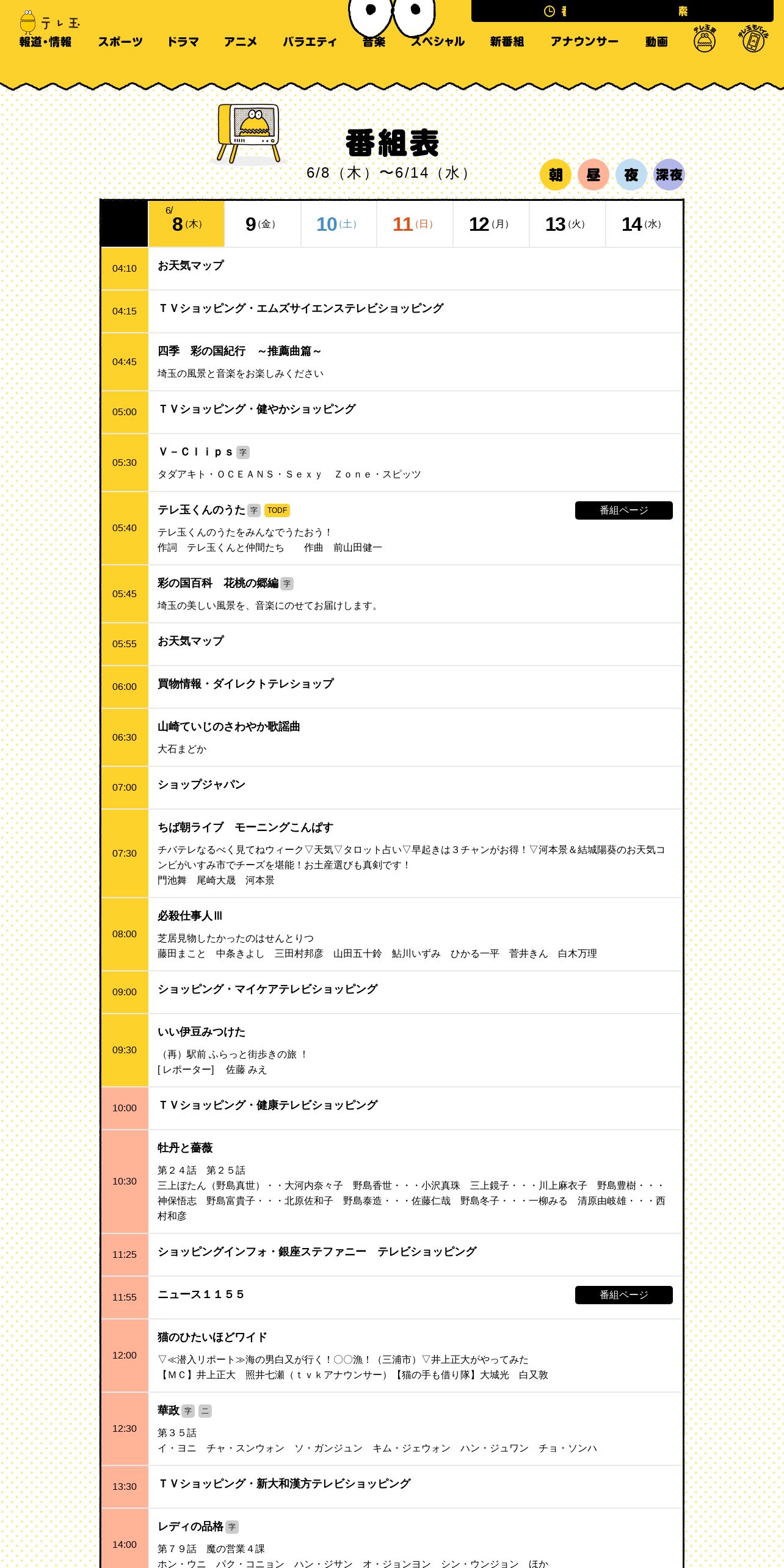
Task: Open the アナウンサー page
Action: tap(584, 42)
